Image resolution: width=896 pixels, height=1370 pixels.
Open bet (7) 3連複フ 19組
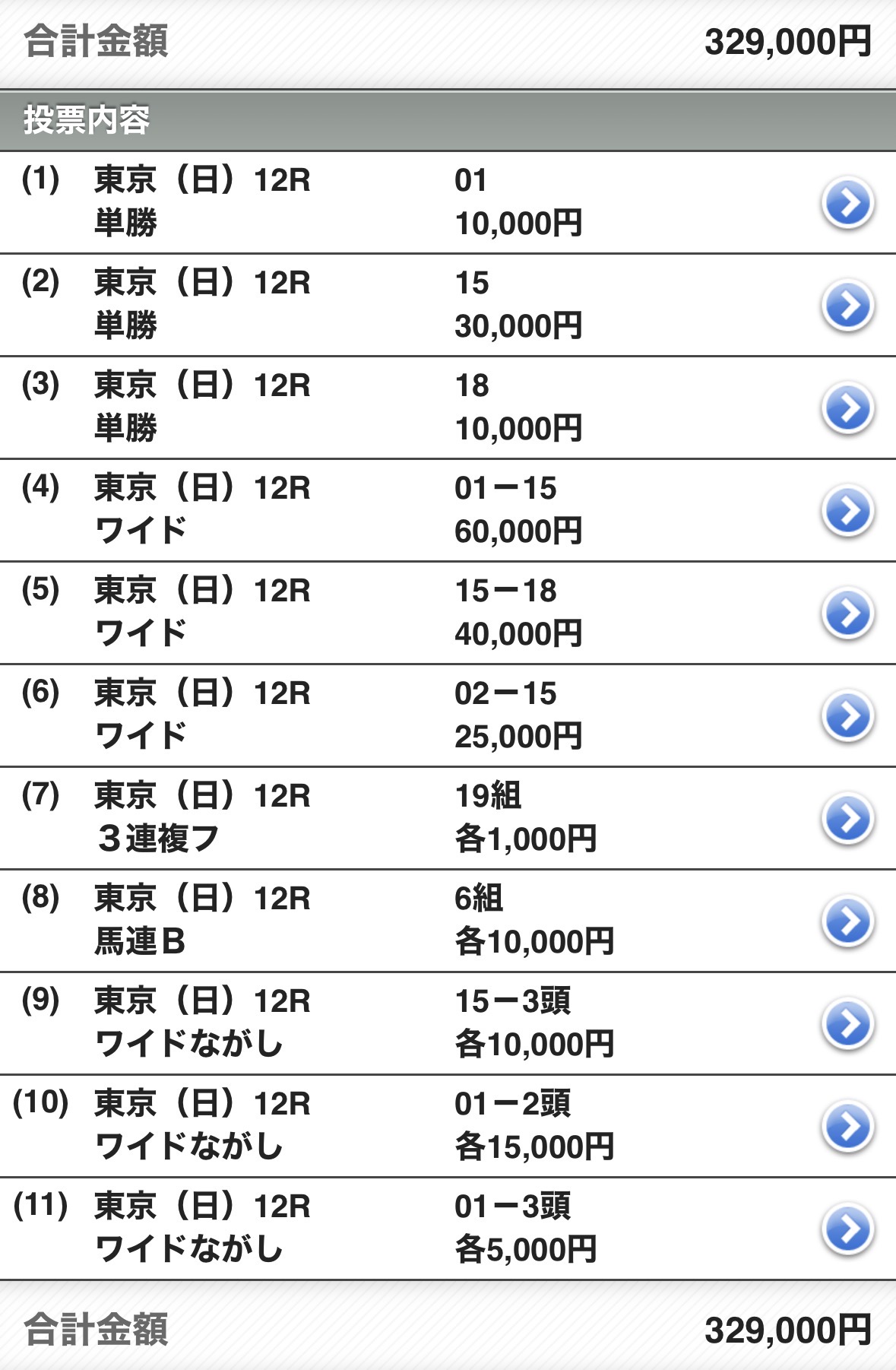847,819
